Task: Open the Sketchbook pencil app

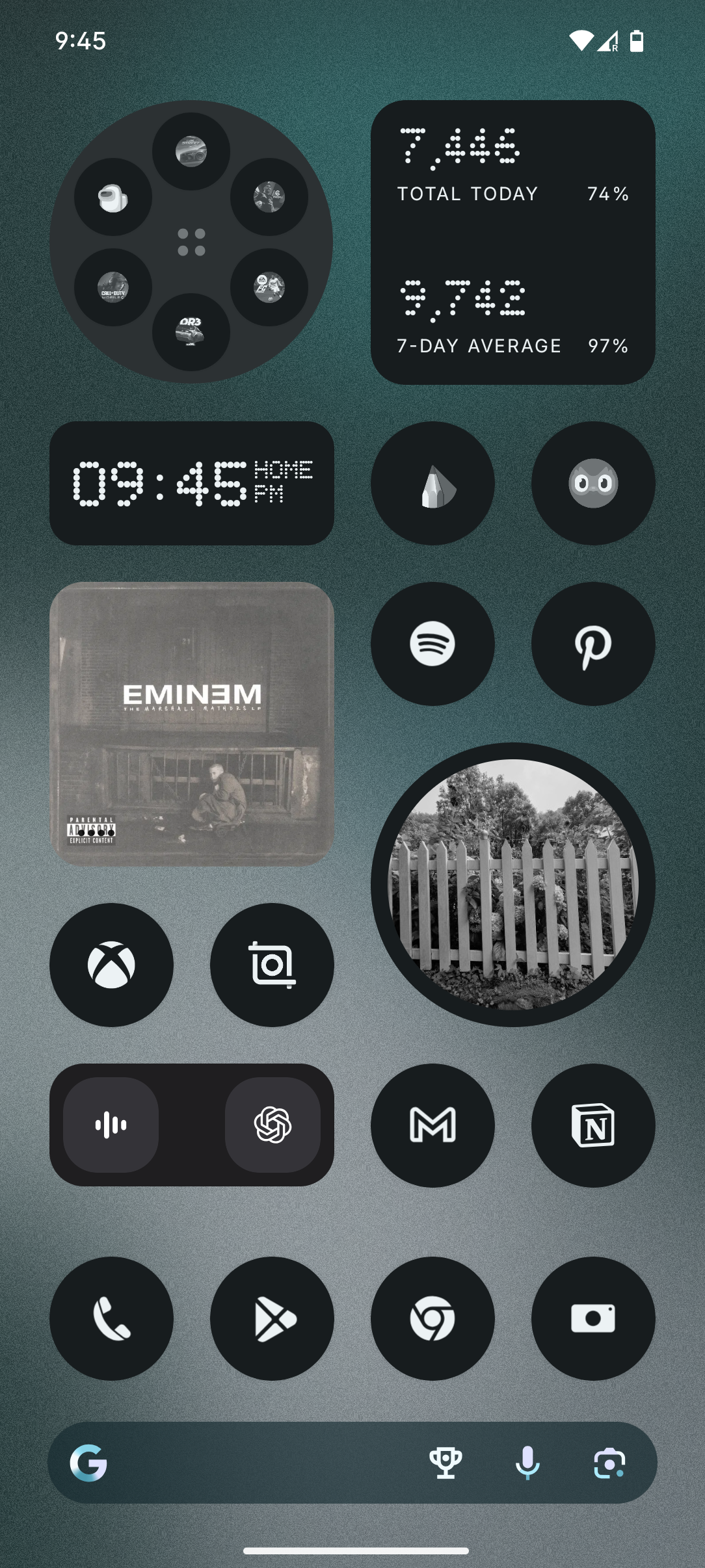Action: coord(432,483)
